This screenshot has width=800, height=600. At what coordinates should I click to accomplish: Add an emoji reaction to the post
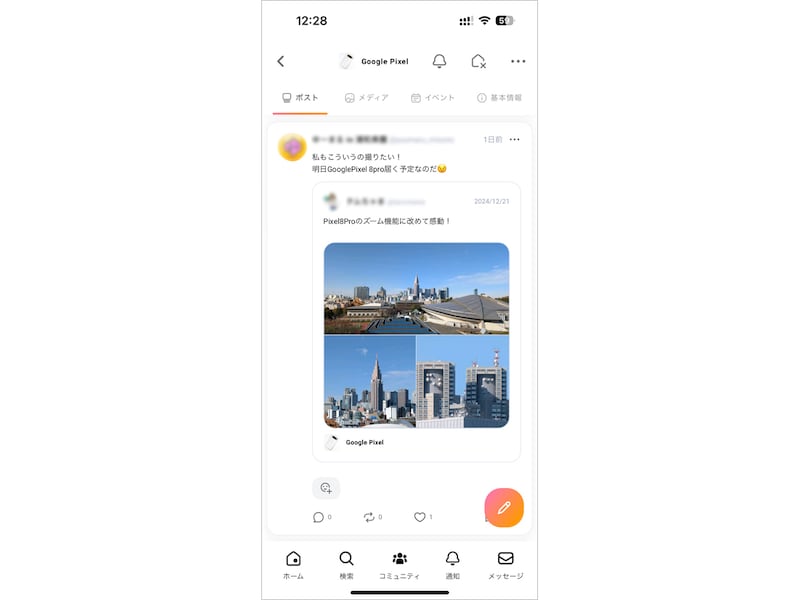pyautogui.click(x=326, y=488)
